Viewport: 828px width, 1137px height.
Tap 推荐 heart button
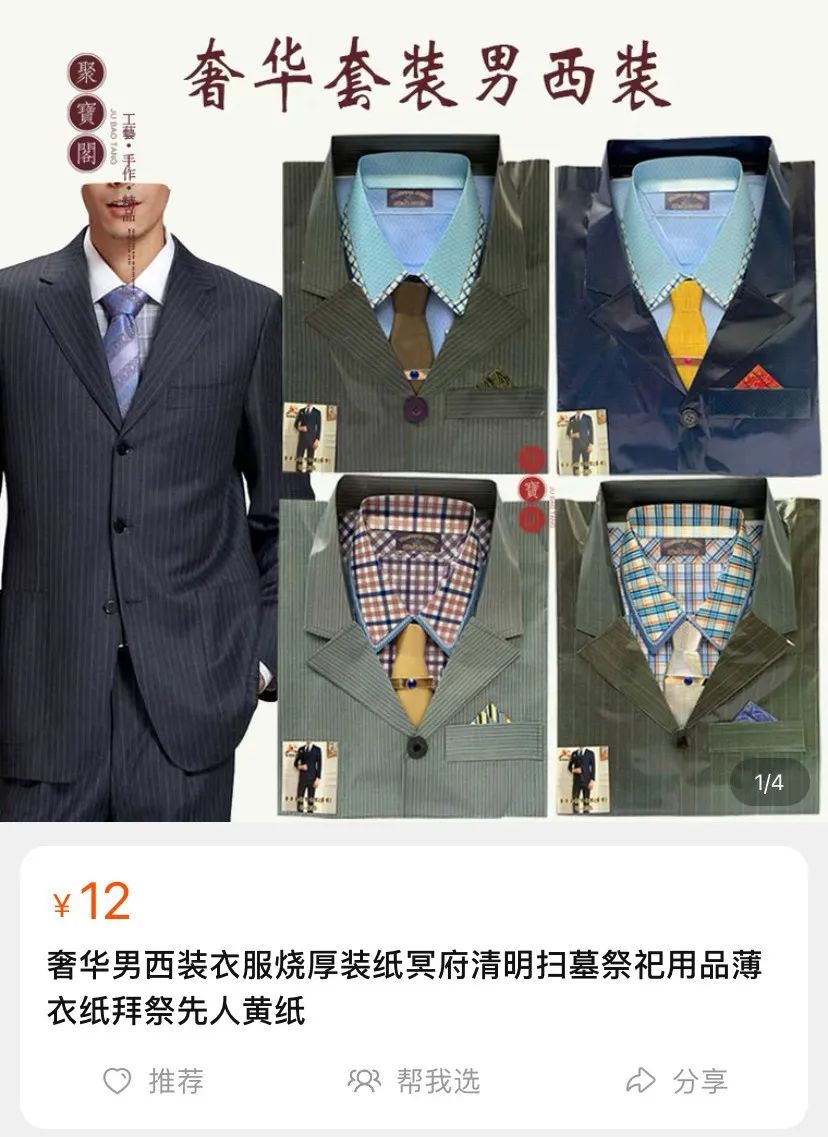point(153,1081)
